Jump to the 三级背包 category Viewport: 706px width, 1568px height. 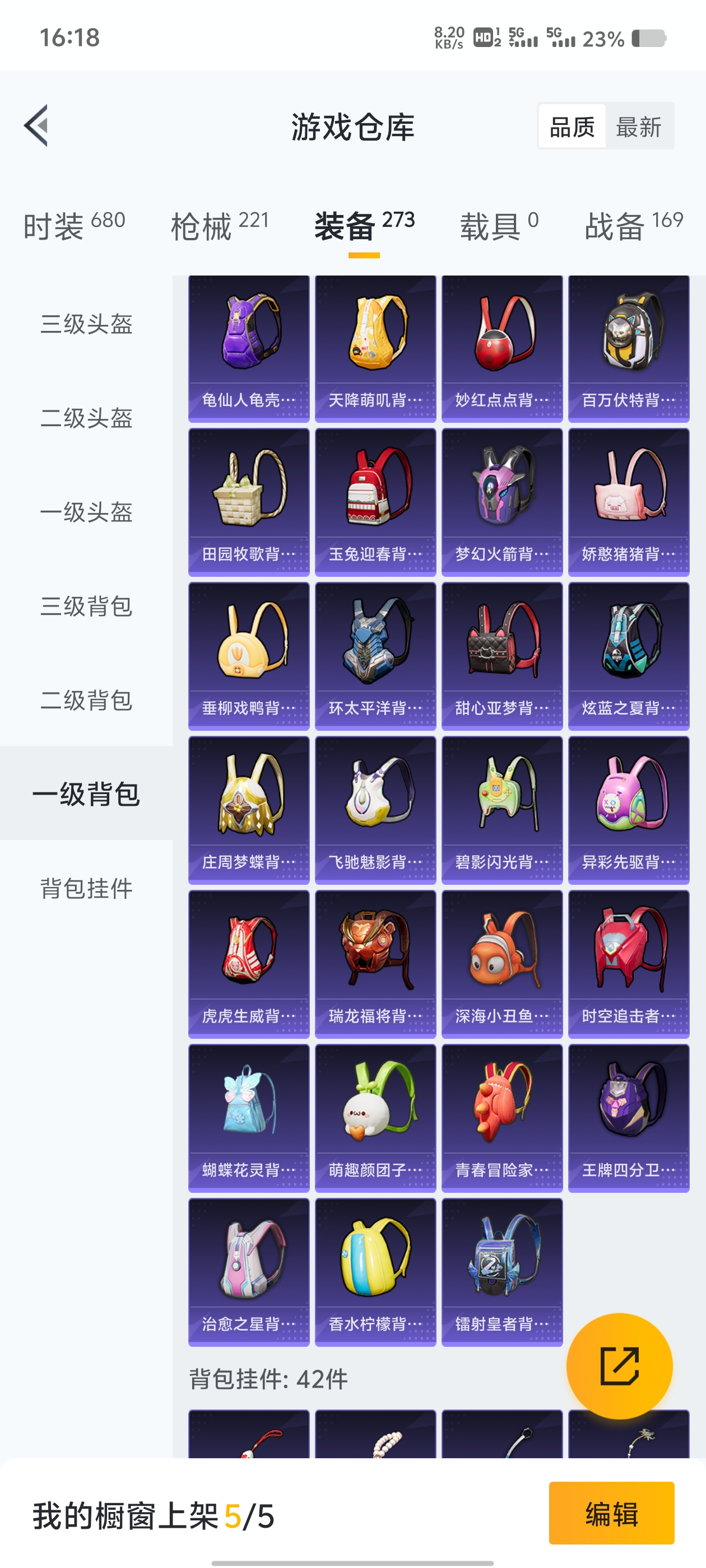click(x=86, y=606)
